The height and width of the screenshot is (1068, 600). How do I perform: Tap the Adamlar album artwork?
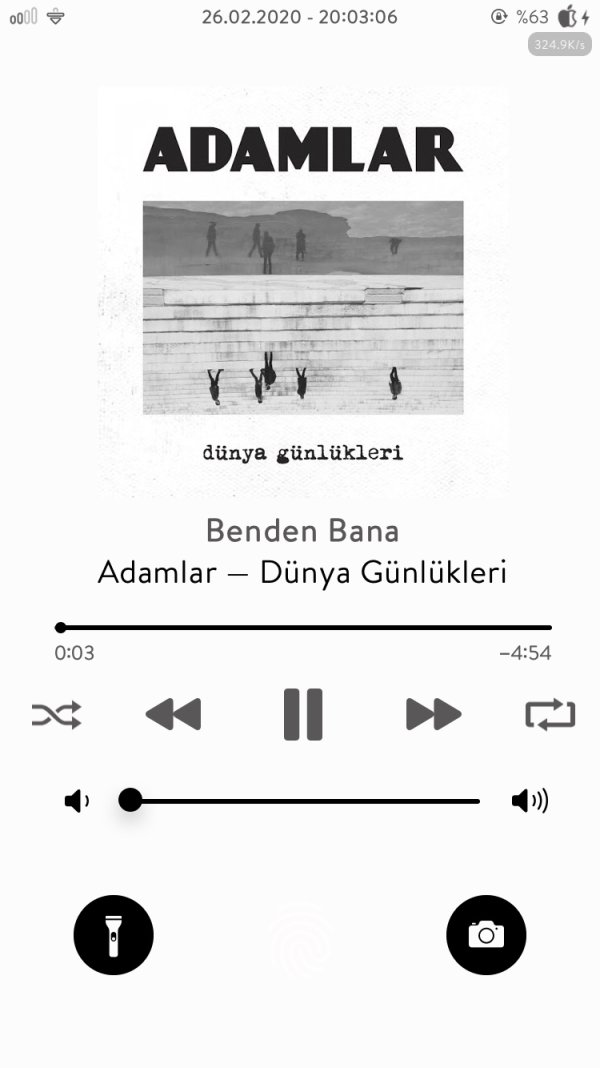[303, 292]
